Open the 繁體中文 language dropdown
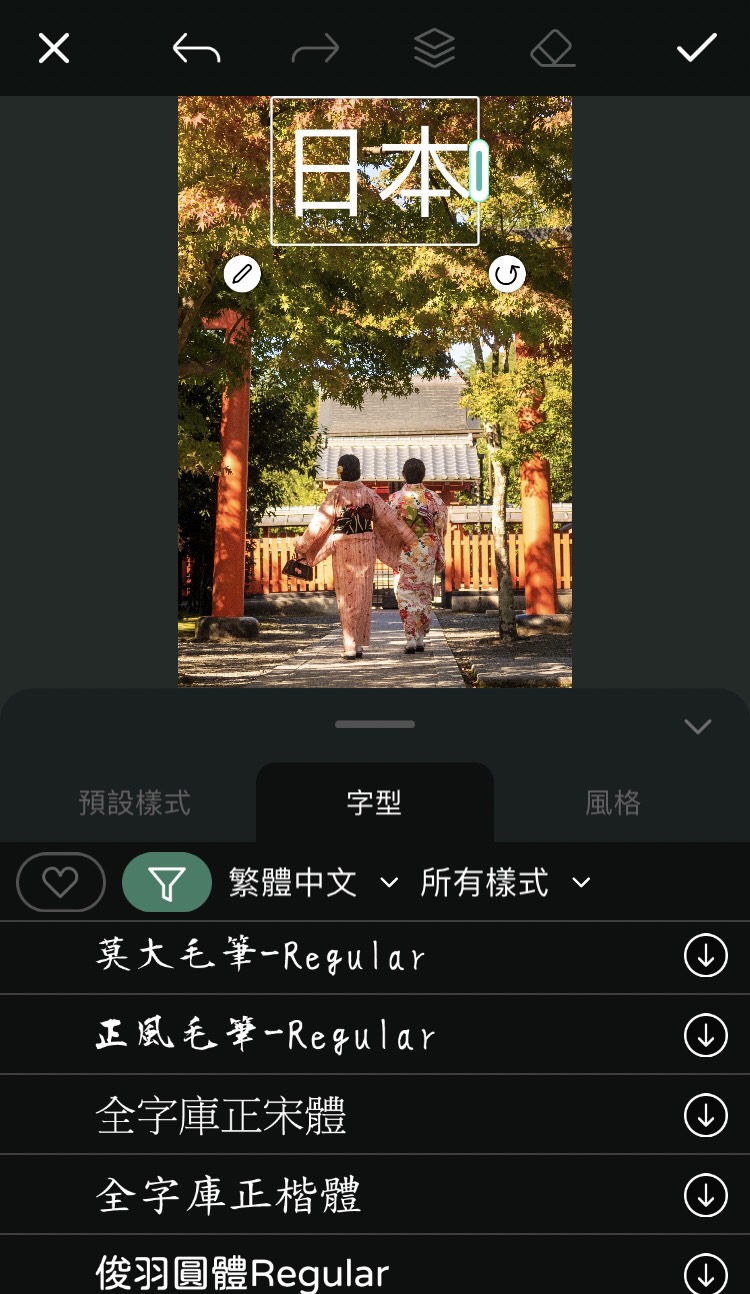The width and height of the screenshot is (750, 1294). (310, 882)
